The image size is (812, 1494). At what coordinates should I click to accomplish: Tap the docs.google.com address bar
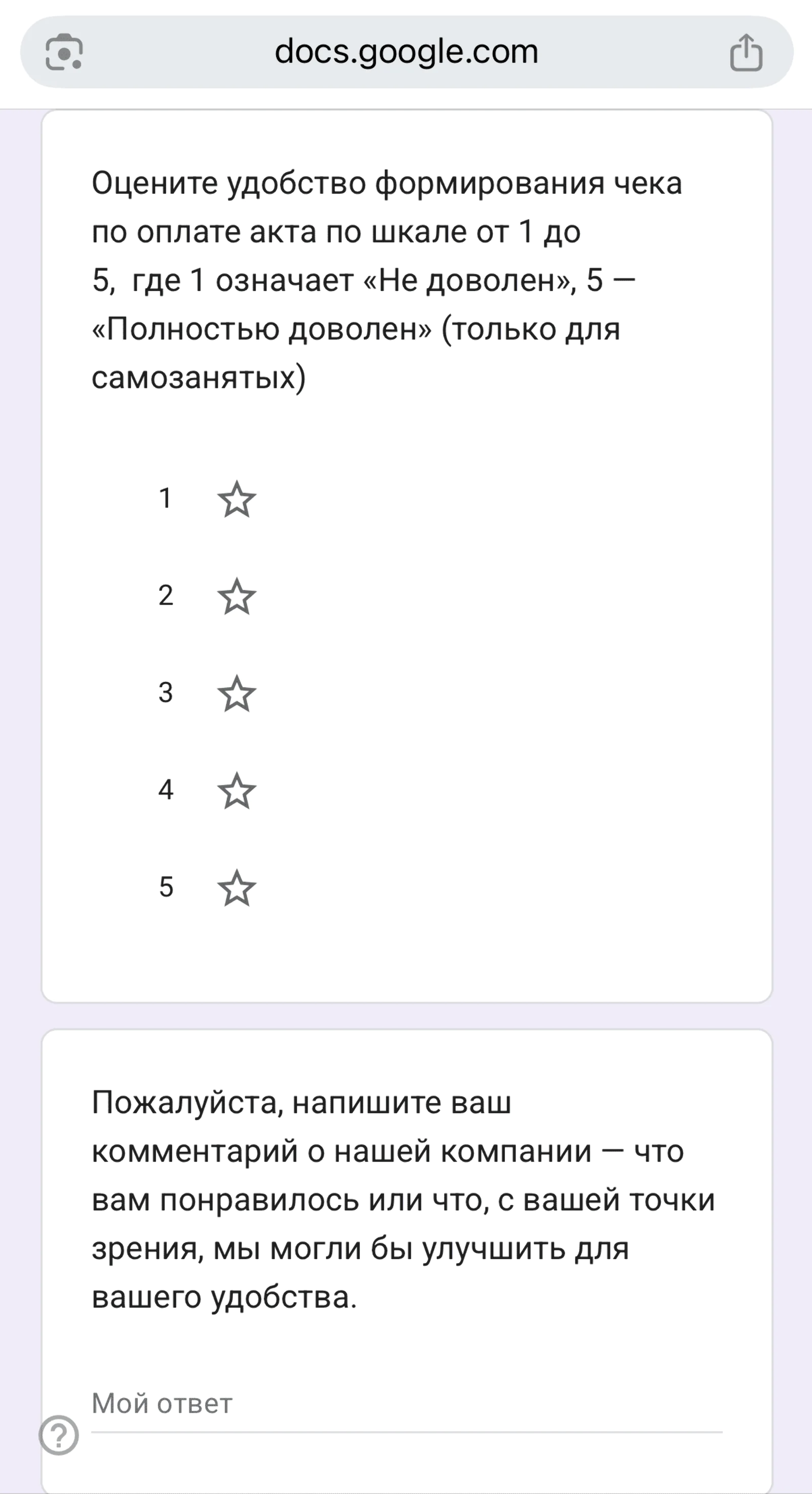[x=406, y=52]
